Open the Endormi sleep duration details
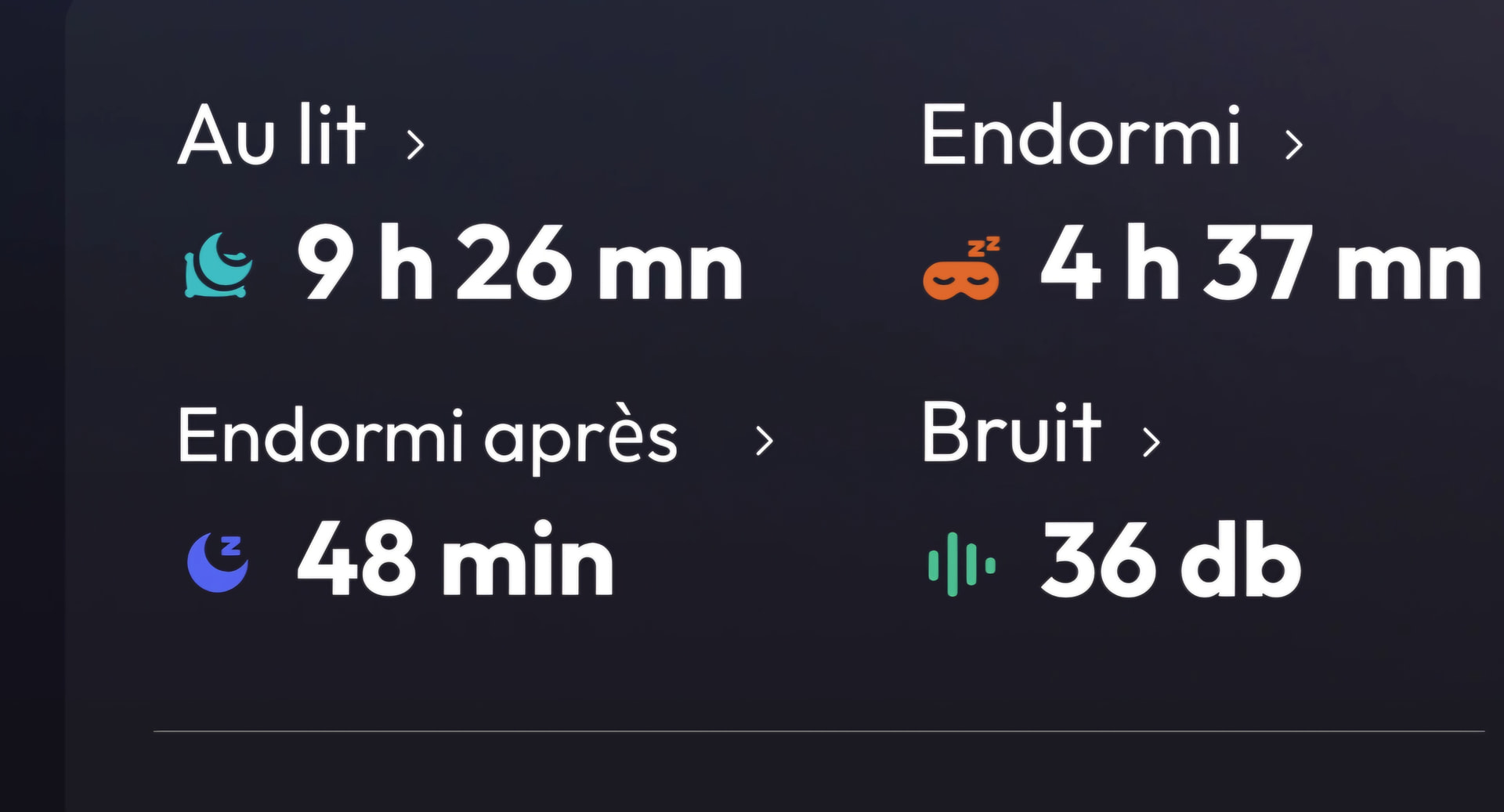Viewport: 1504px width, 812px height. tap(1112, 136)
